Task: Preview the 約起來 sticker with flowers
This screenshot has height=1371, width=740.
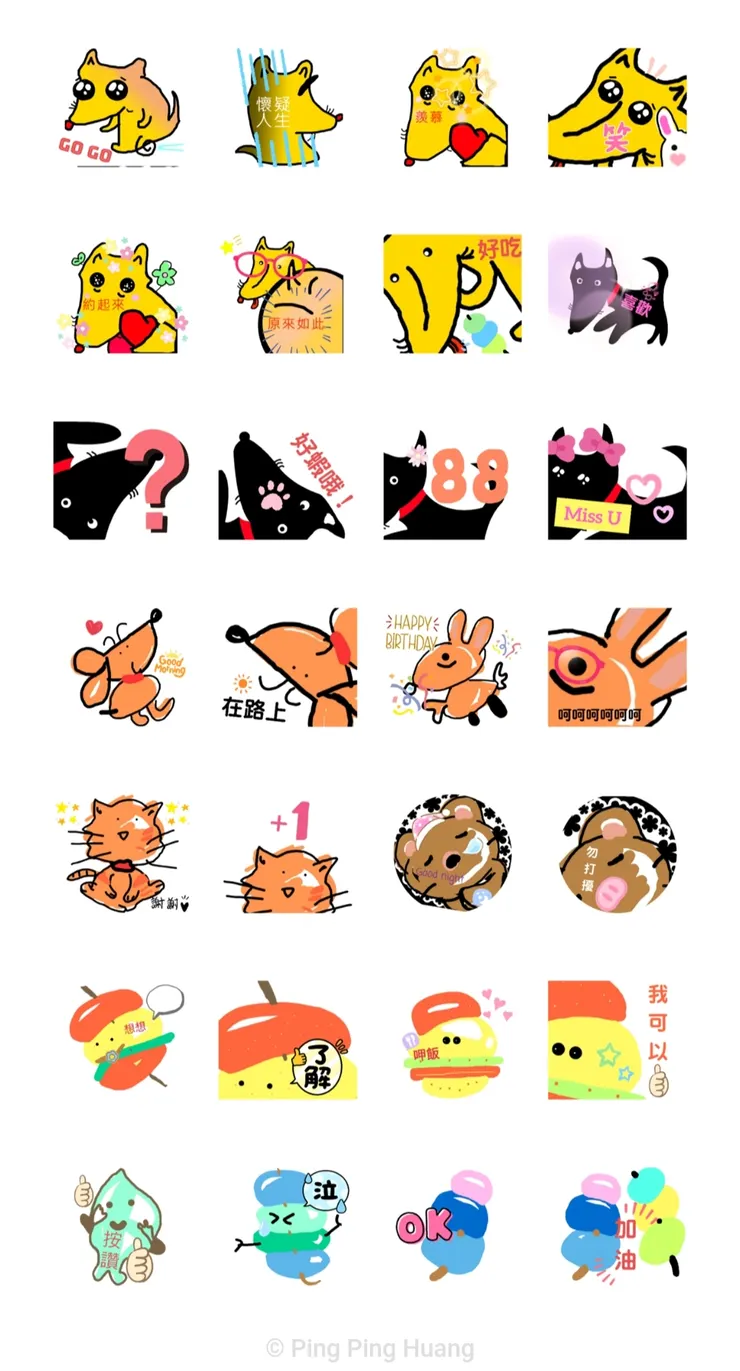Action: coord(122,294)
